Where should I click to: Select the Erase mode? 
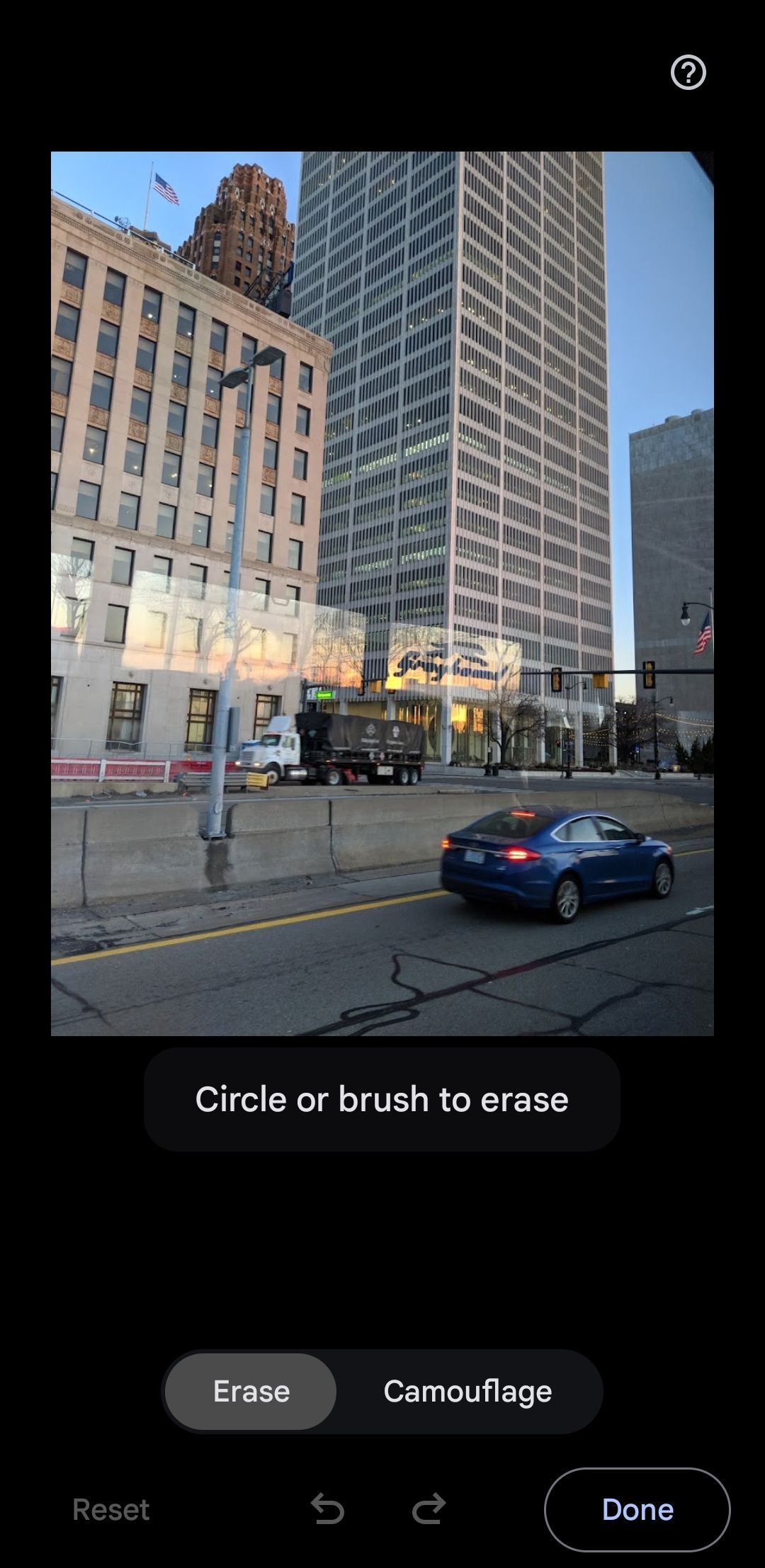coord(251,1392)
